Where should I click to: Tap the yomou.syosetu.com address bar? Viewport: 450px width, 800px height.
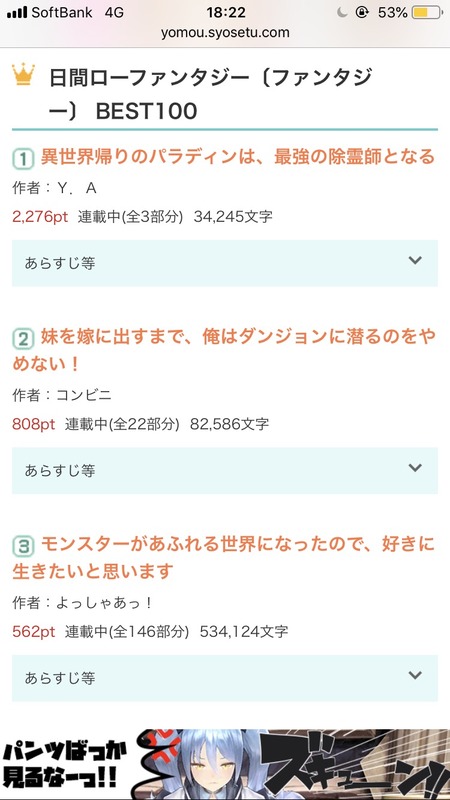tap(225, 33)
